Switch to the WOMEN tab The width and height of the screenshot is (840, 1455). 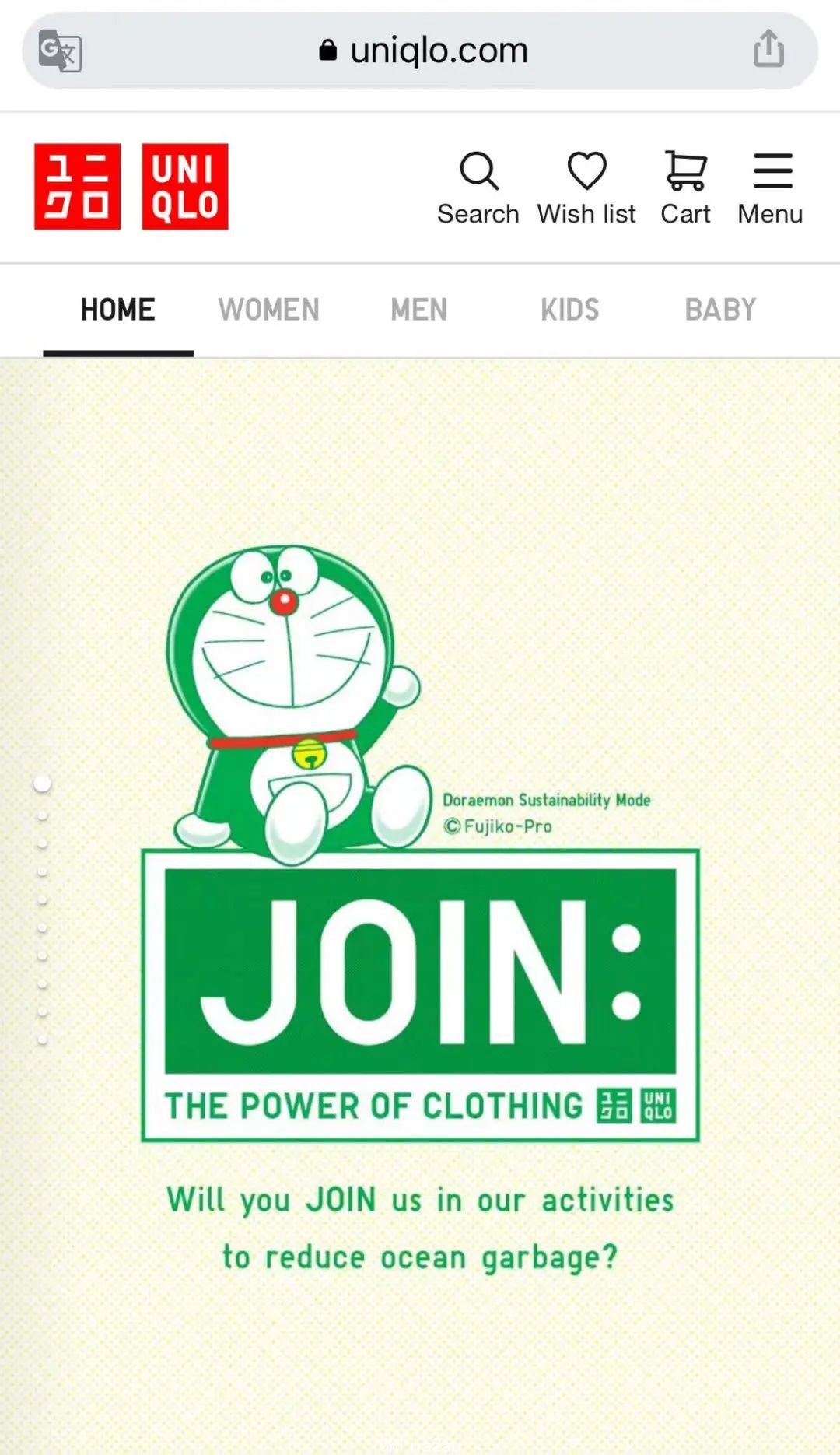(x=269, y=310)
